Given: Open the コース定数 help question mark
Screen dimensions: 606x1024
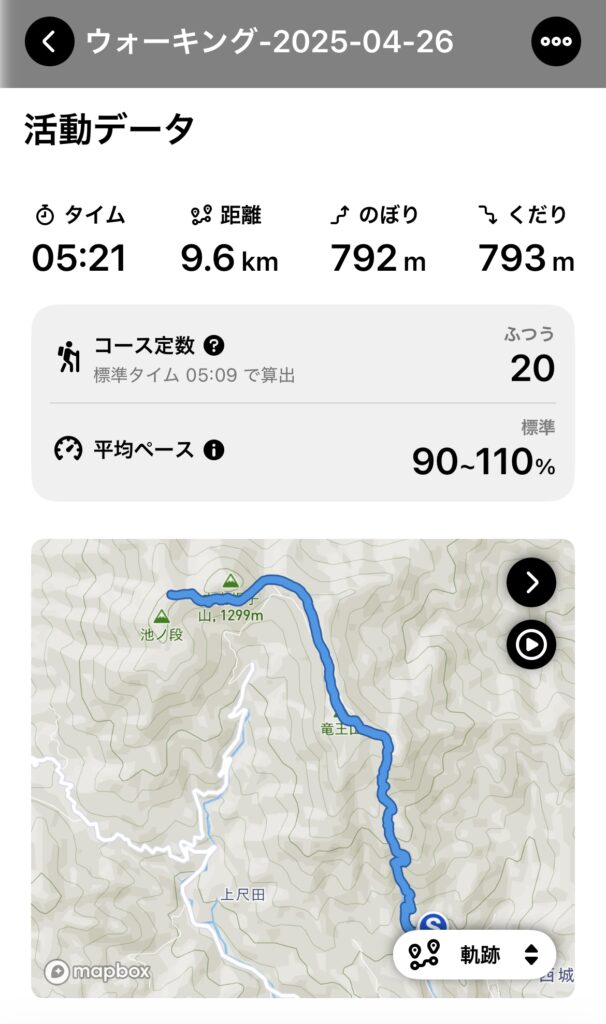Looking at the screenshot, I should (214, 345).
